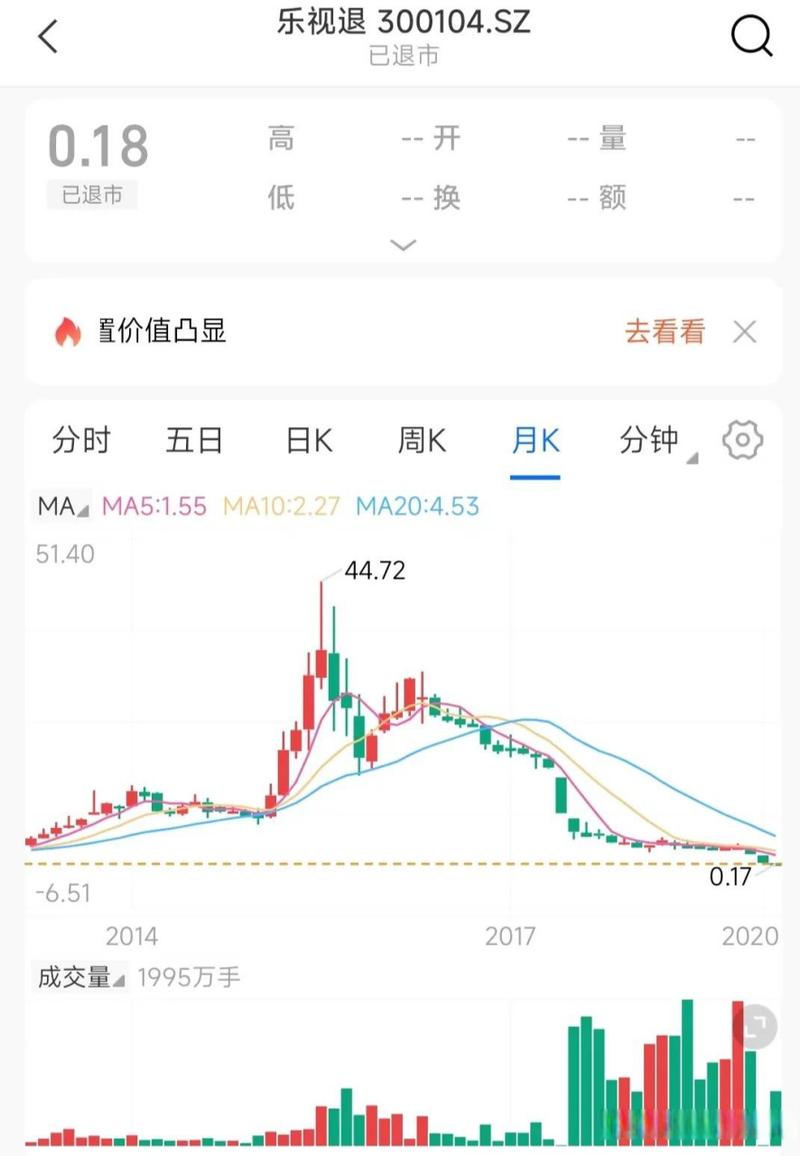Image resolution: width=800 pixels, height=1156 pixels.
Task: Select the 日K tab
Action: [x=308, y=440]
